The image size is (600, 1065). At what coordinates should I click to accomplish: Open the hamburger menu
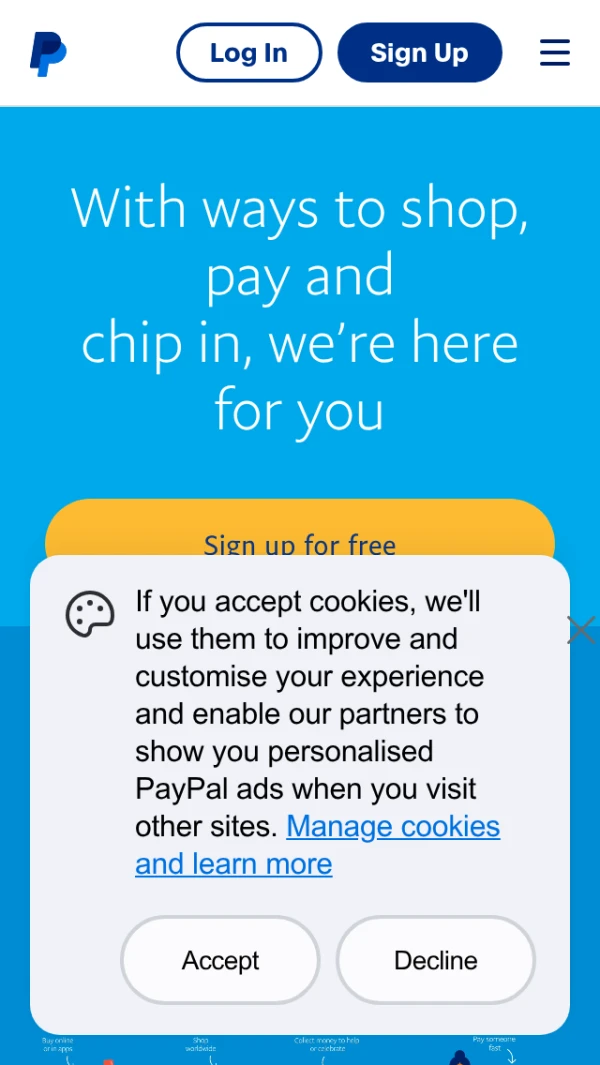(x=555, y=53)
